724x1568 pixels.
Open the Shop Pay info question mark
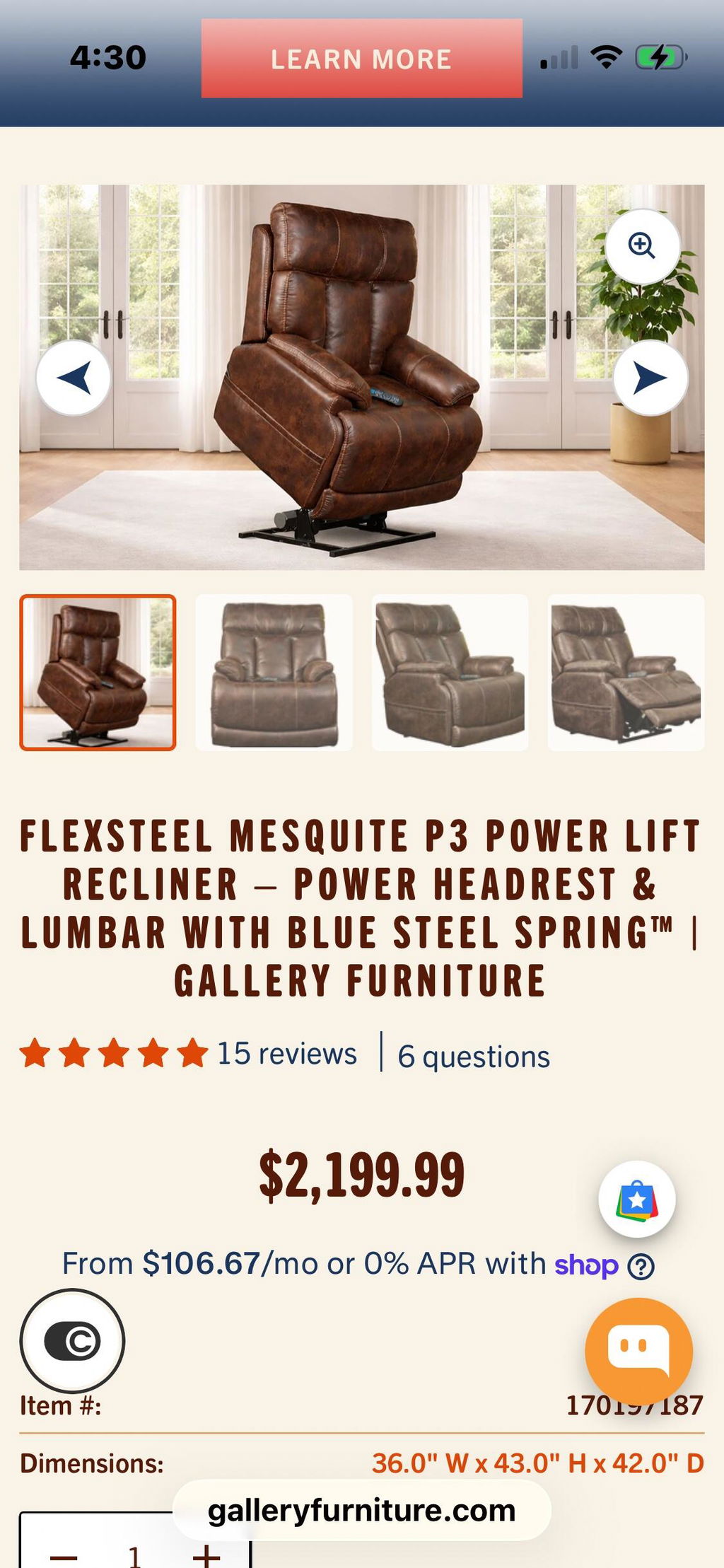tap(641, 1266)
